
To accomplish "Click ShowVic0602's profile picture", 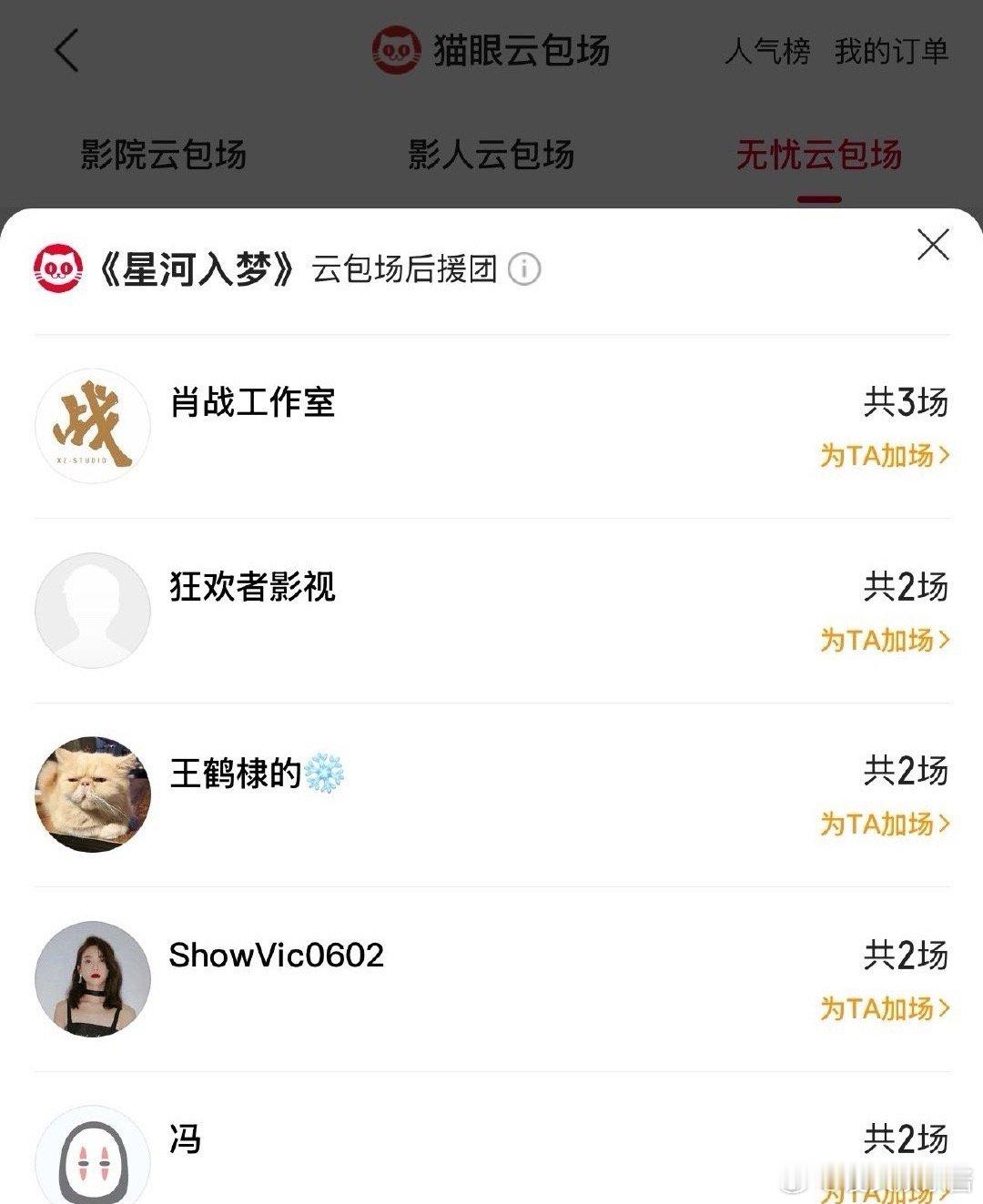I will point(91,977).
